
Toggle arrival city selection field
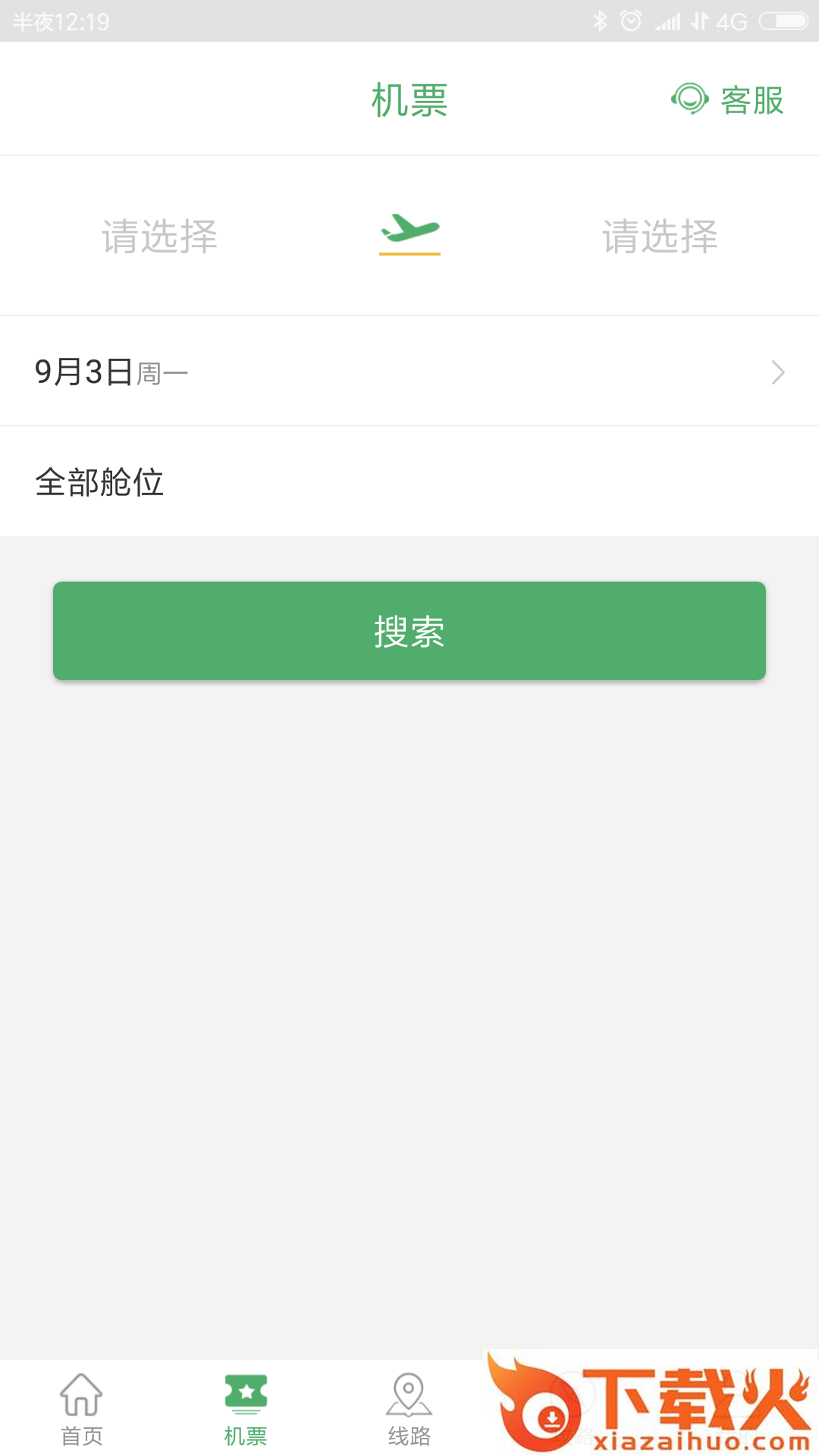[658, 235]
